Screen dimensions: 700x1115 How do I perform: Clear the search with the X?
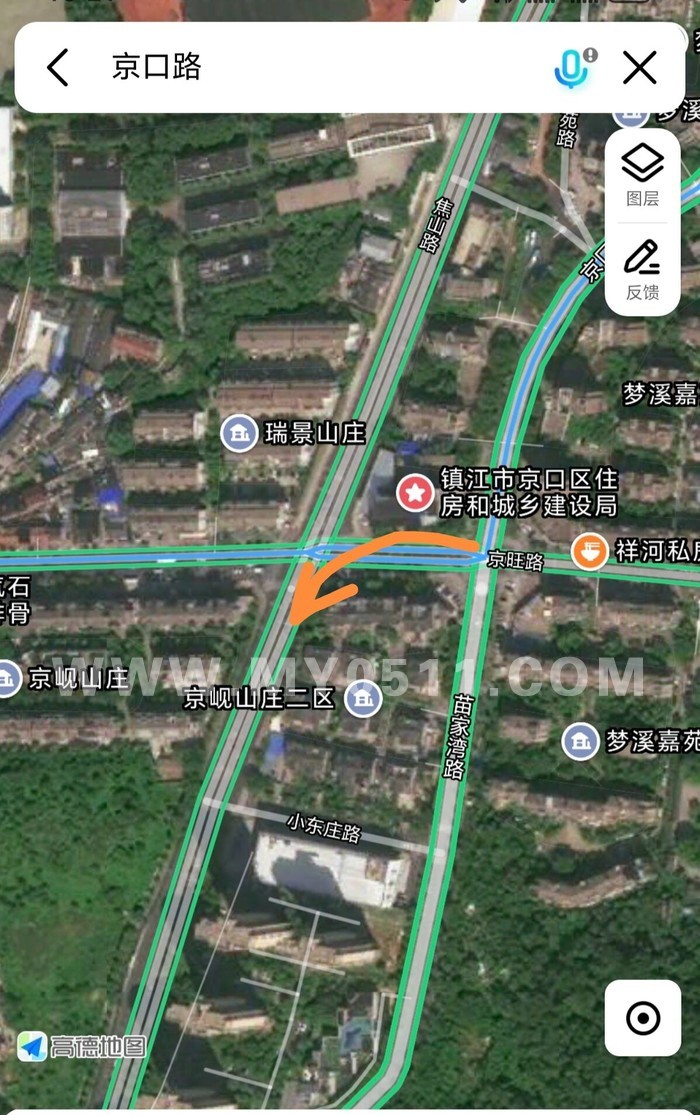(639, 68)
